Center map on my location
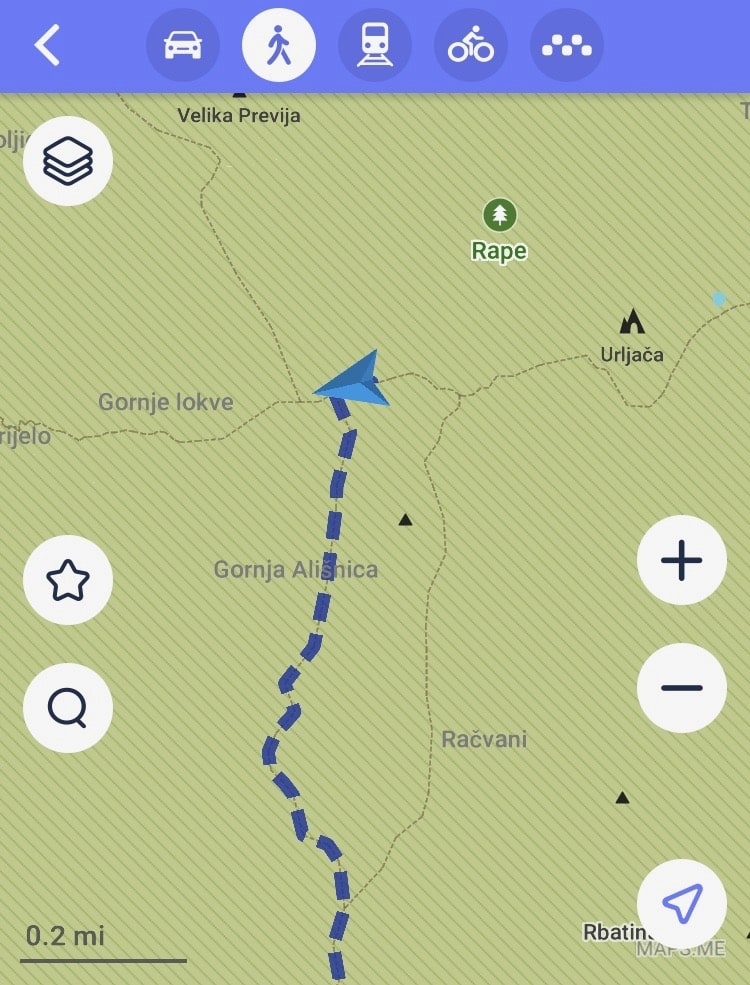Screen dimensions: 750x985 tap(682, 904)
